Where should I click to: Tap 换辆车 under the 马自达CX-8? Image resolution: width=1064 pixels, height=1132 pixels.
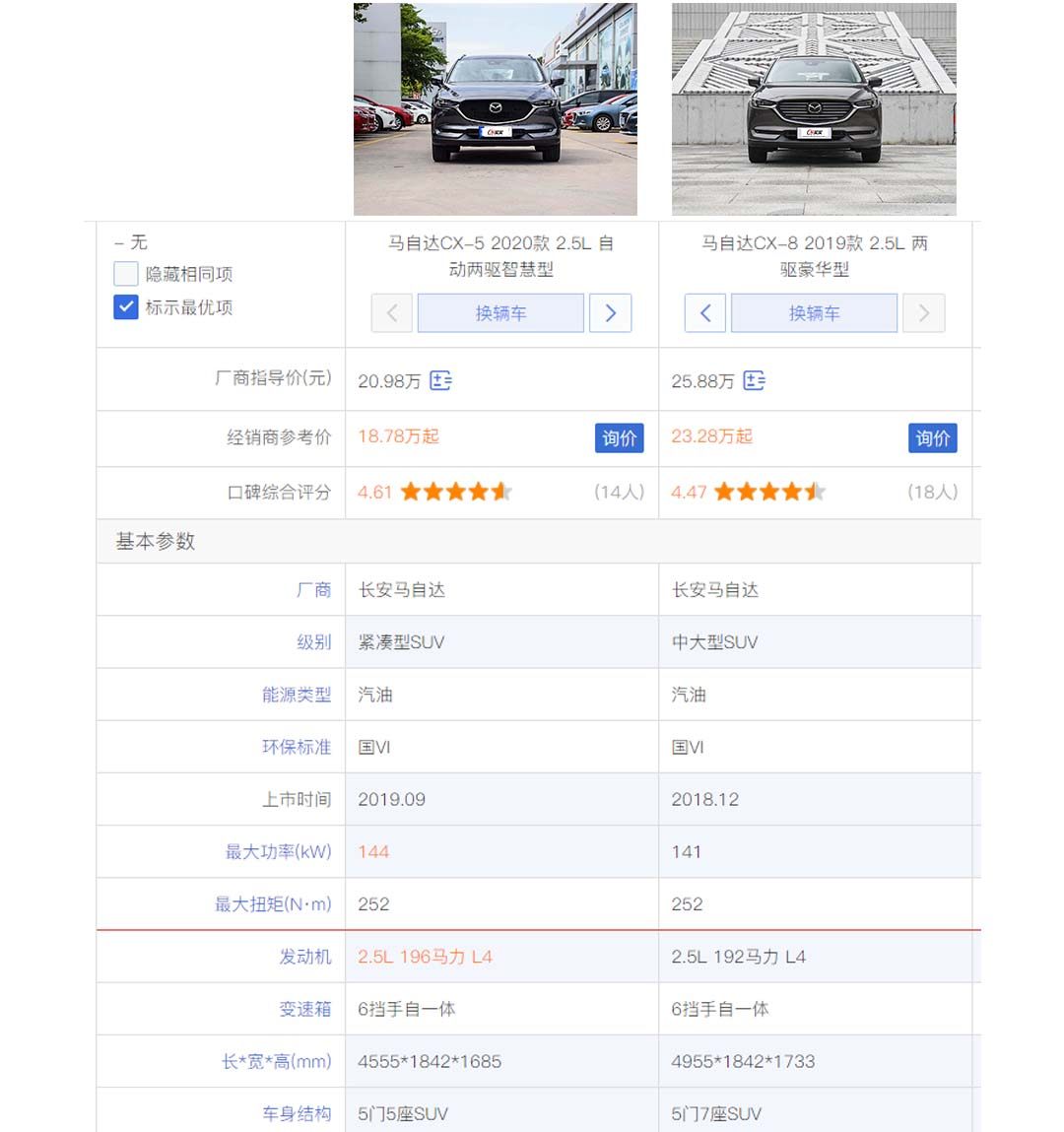[814, 313]
